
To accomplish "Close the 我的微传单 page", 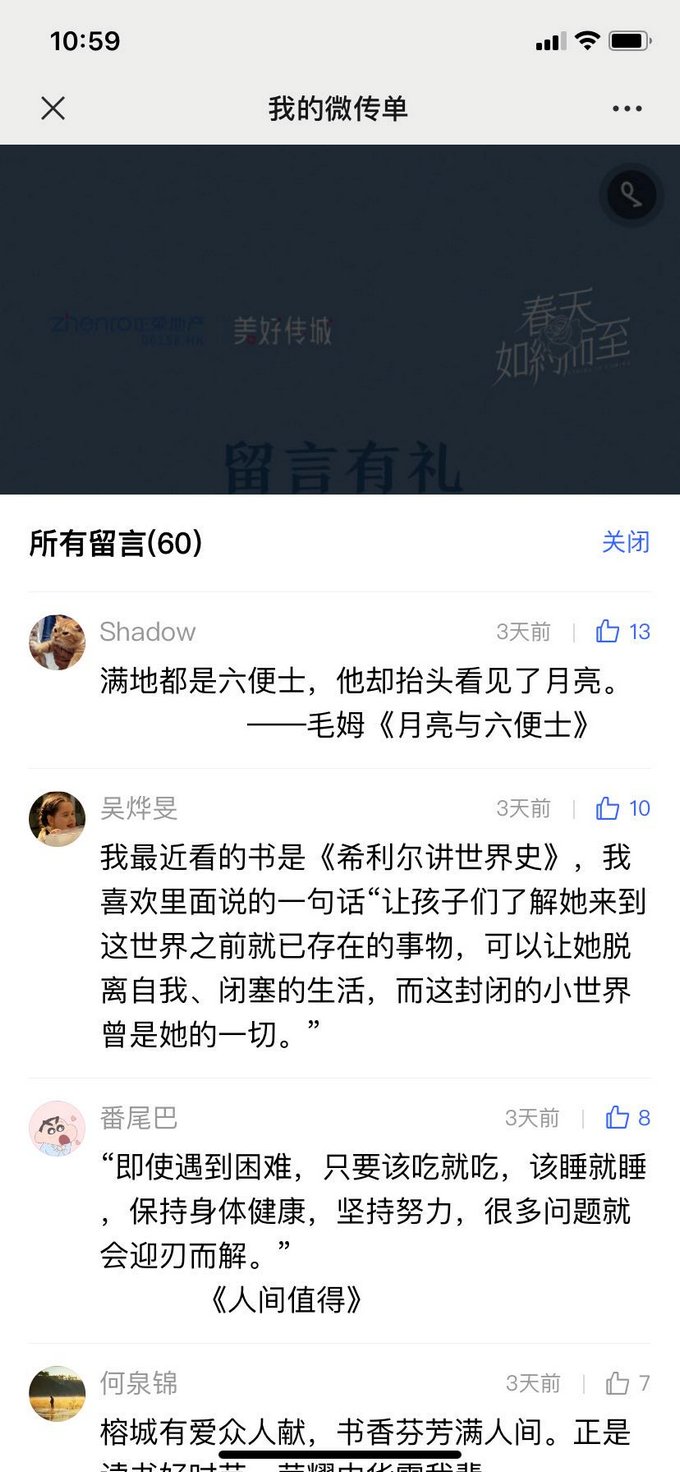I will point(53,108).
